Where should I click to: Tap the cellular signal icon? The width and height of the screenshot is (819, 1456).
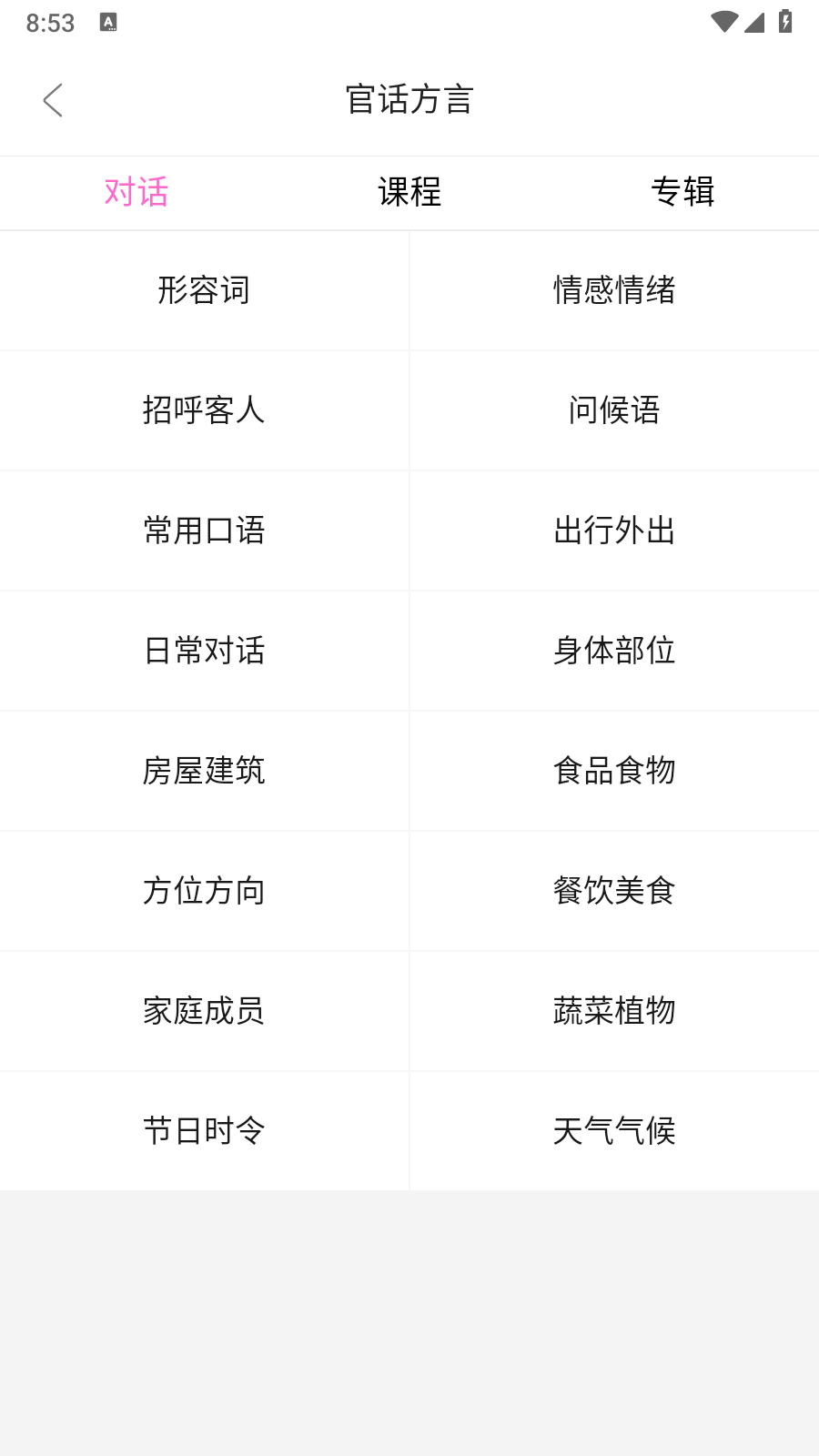(753, 23)
